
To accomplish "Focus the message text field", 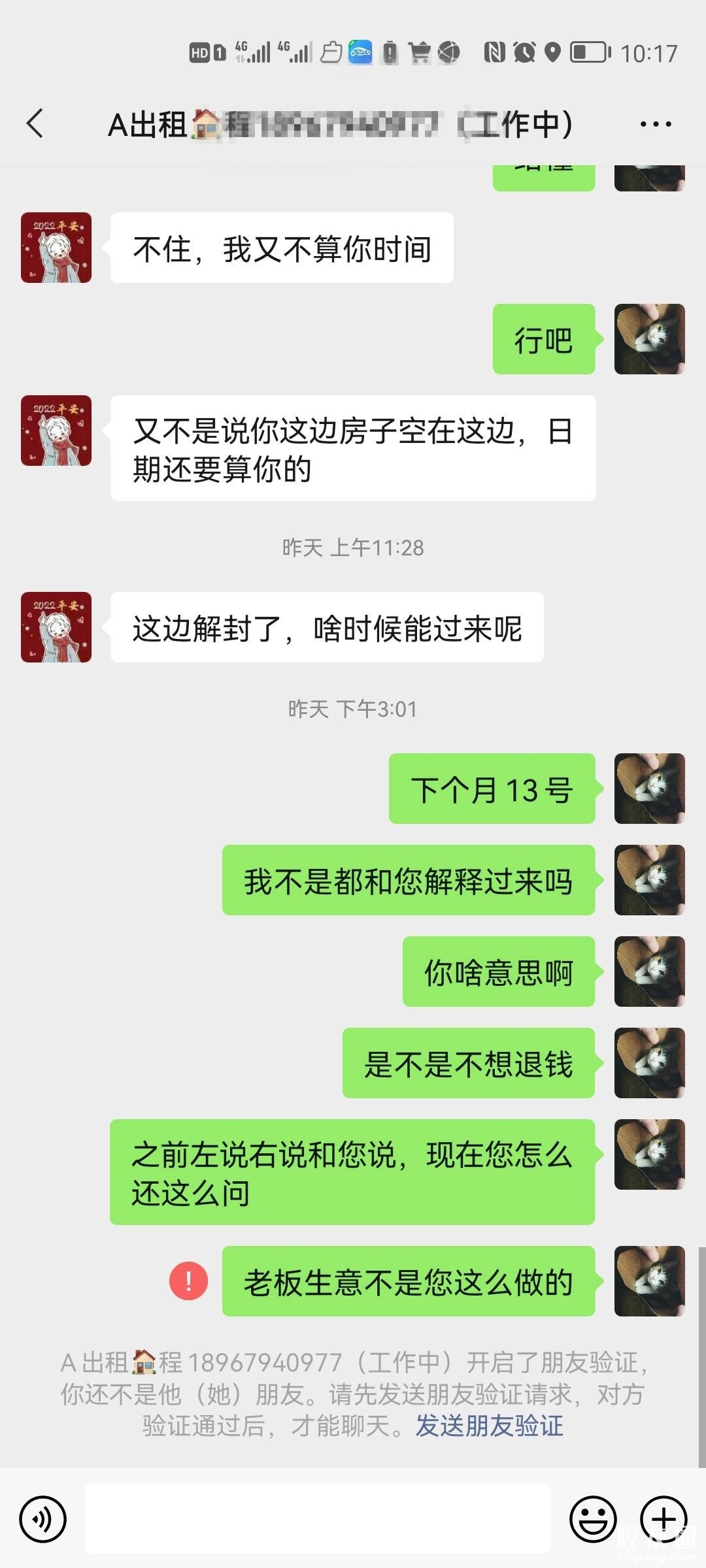I will pyautogui.click(x=318, y=1519).
